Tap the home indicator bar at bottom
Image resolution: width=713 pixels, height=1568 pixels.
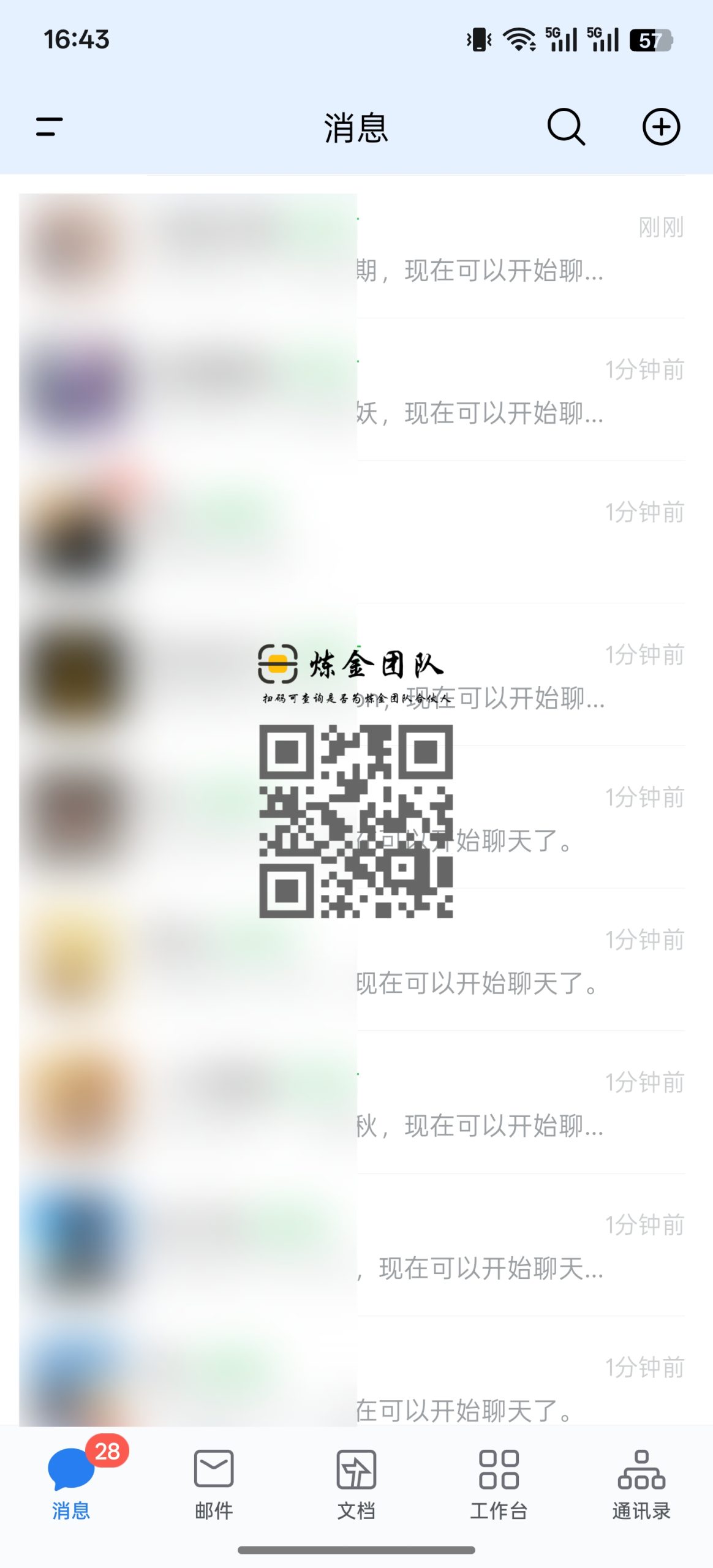pyautogui.click(x=356, y=1551)
